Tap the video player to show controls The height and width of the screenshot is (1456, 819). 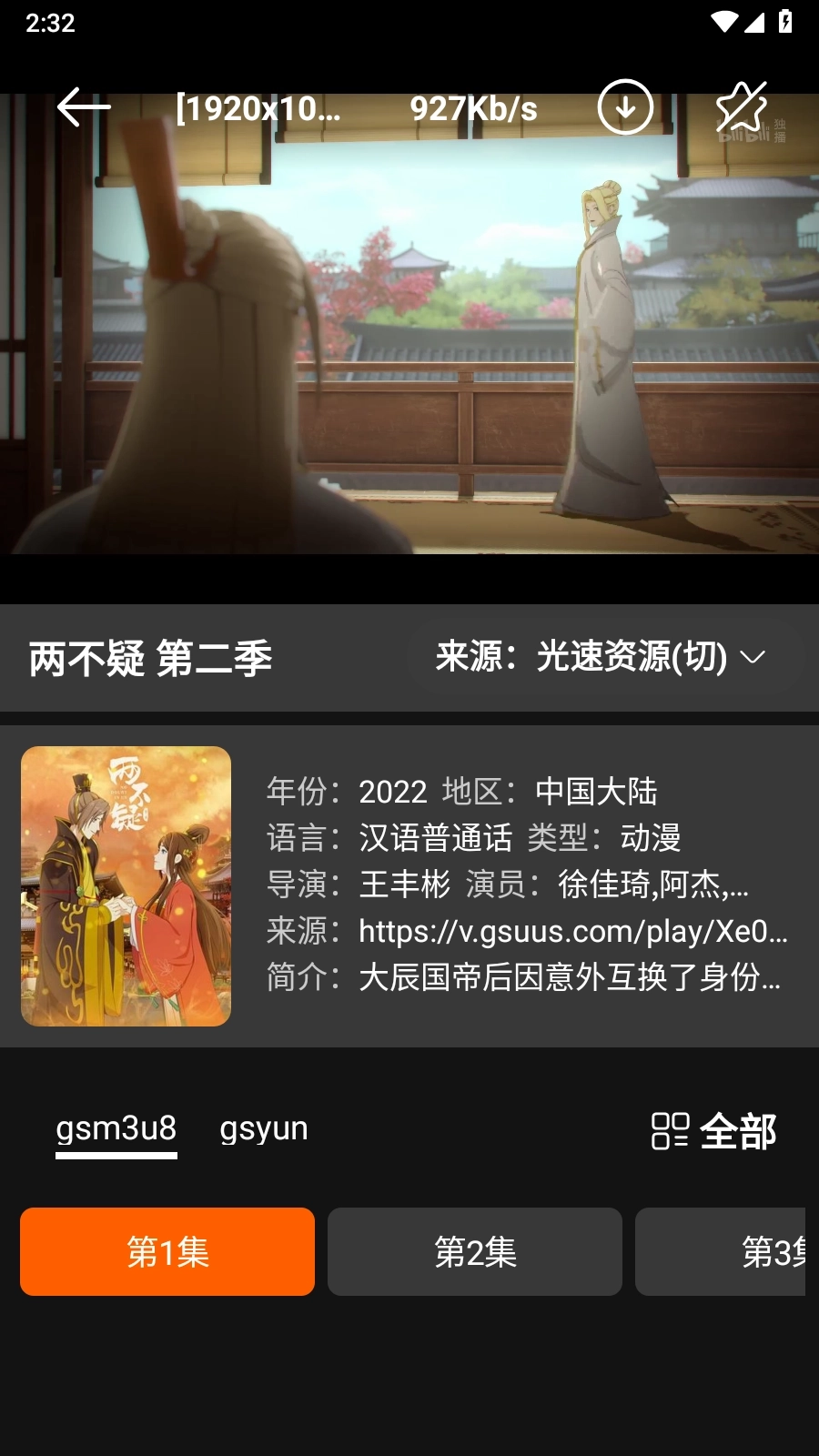pos(409,346)
